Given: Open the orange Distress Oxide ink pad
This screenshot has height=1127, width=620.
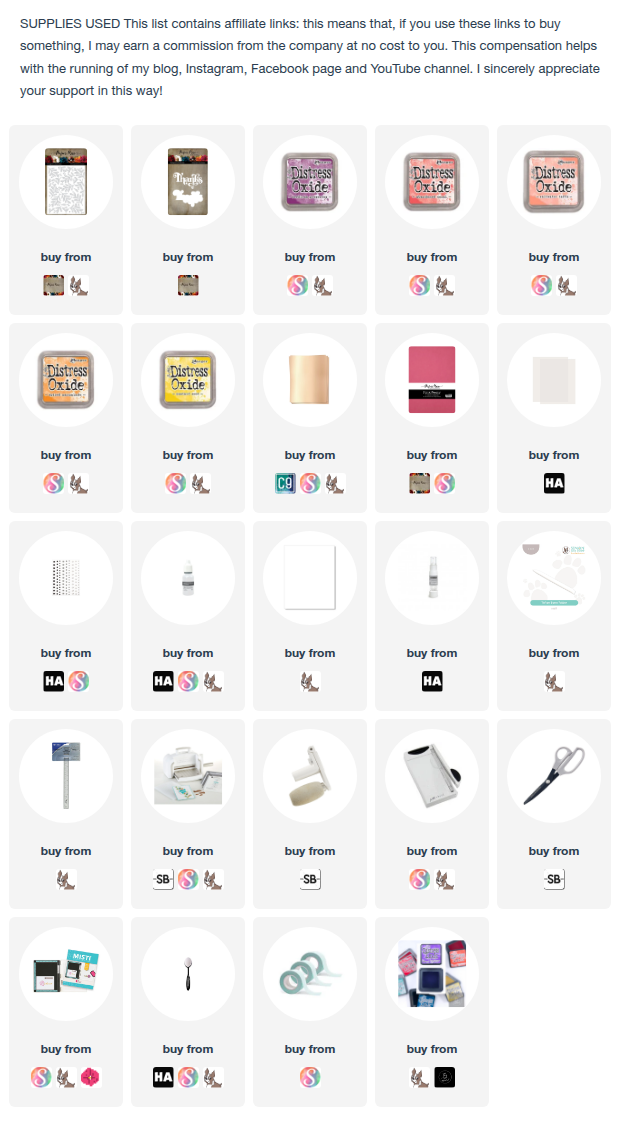Looking at the screenshot, I should click(66, 379).
